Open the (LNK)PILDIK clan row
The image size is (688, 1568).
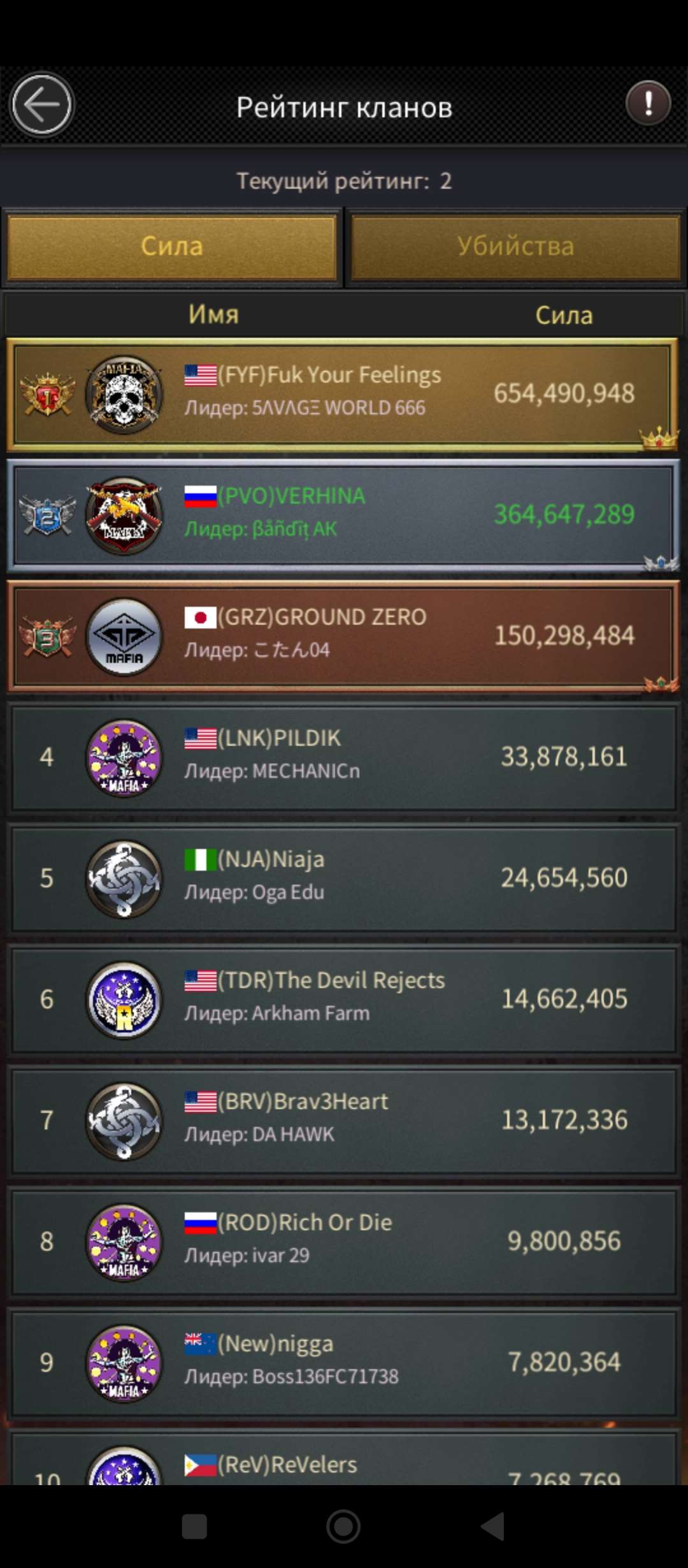click(x=343, y=757)
